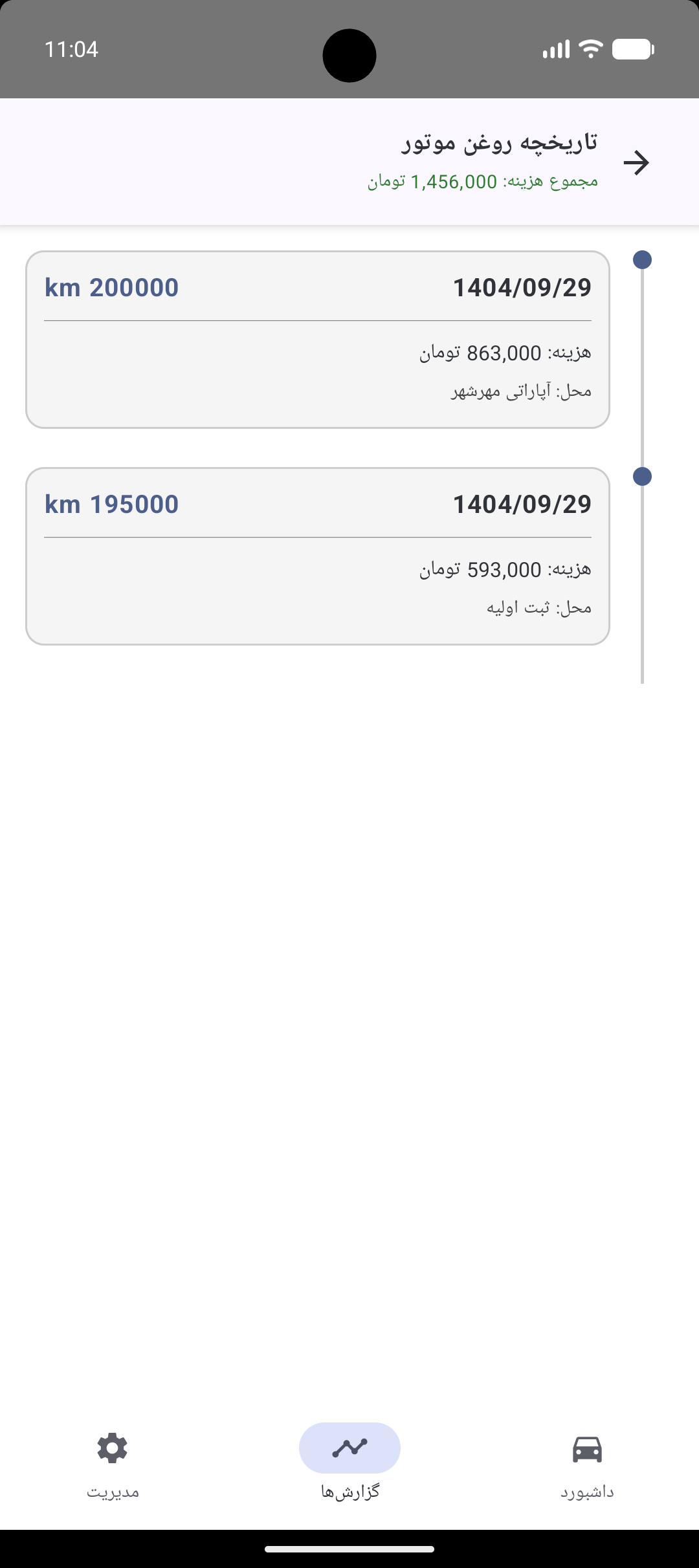Tap the camera notch circle at top
The height and width of the screenshot is (1568, 699).
(x=349, y=55)
